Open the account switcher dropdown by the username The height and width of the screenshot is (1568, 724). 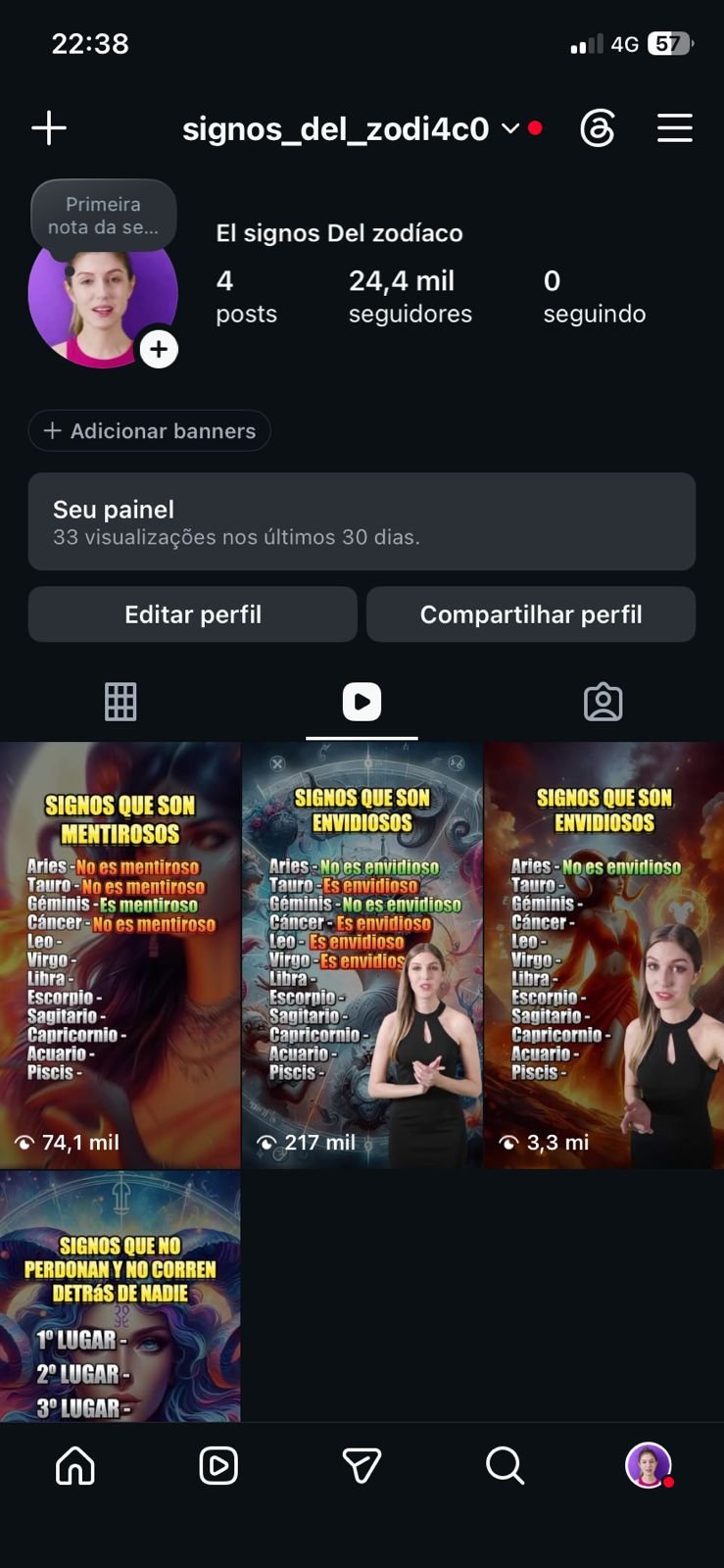tap(510, 128)
